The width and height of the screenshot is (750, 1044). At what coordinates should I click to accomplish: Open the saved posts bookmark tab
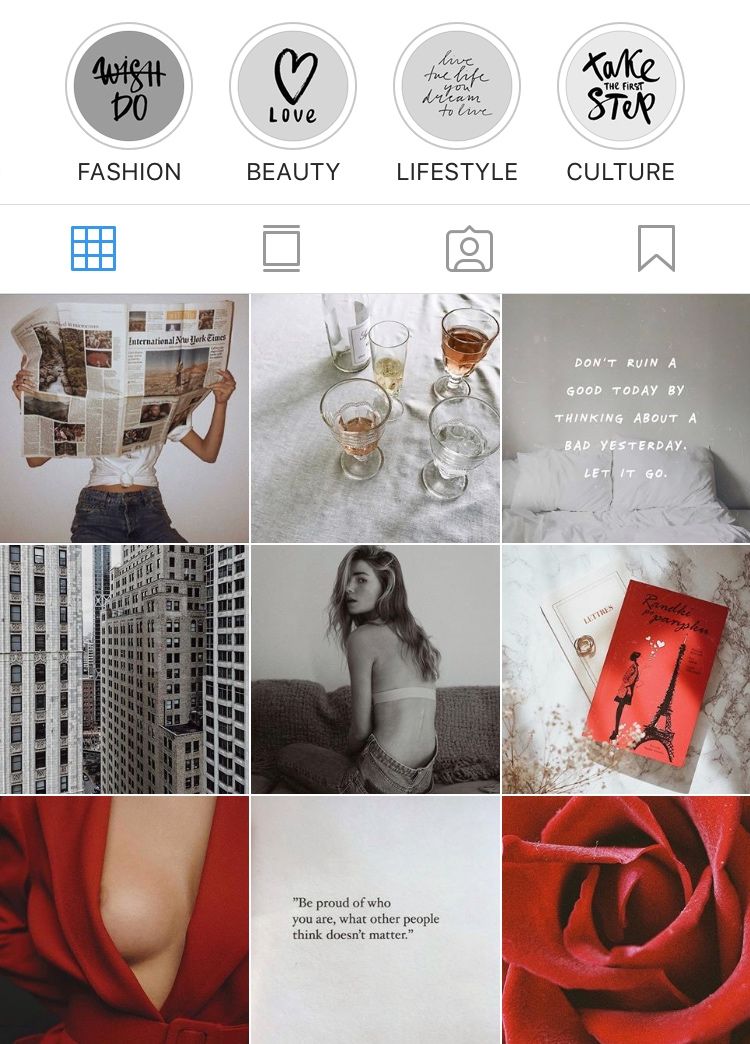click(656, 248)
